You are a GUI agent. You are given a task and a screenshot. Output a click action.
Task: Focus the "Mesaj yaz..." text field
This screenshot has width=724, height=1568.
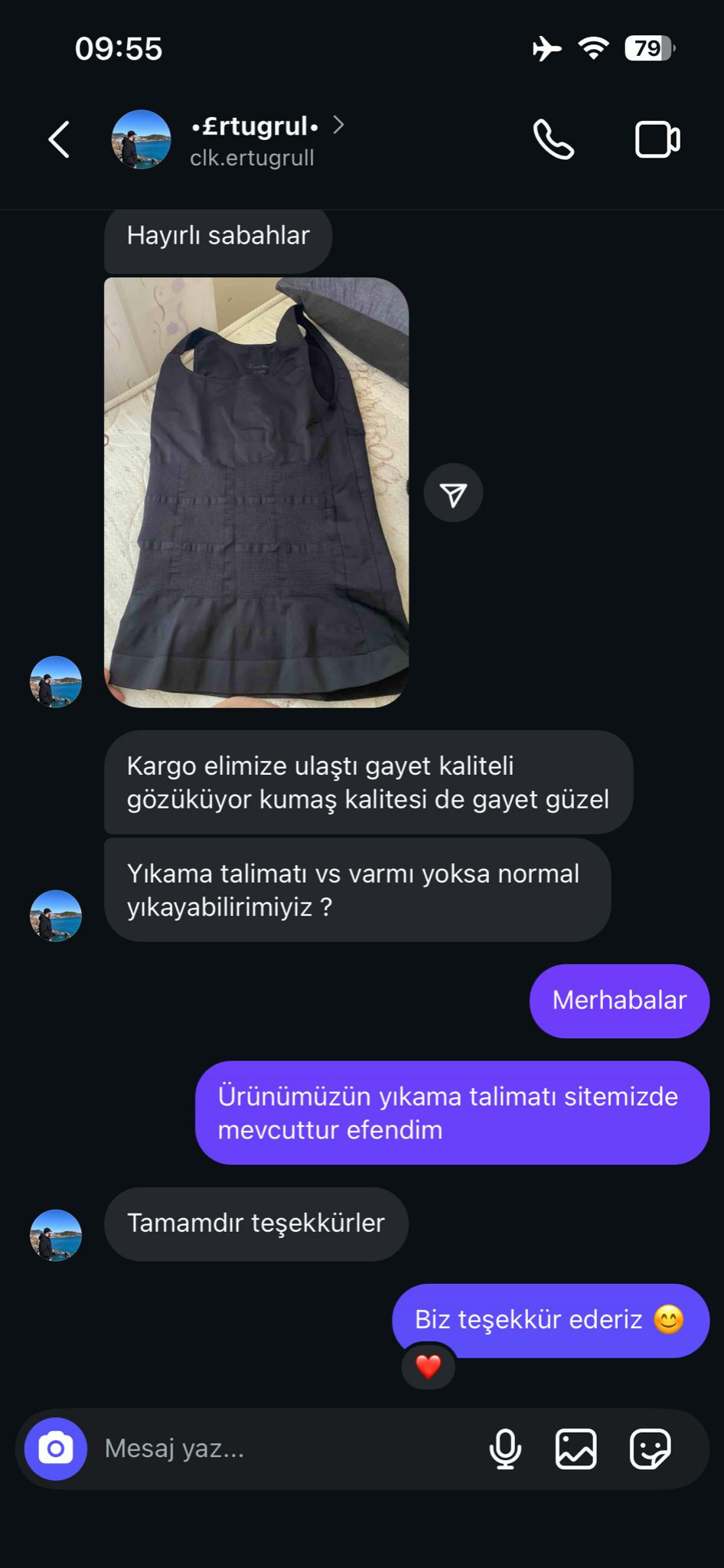click(283, 1449)
